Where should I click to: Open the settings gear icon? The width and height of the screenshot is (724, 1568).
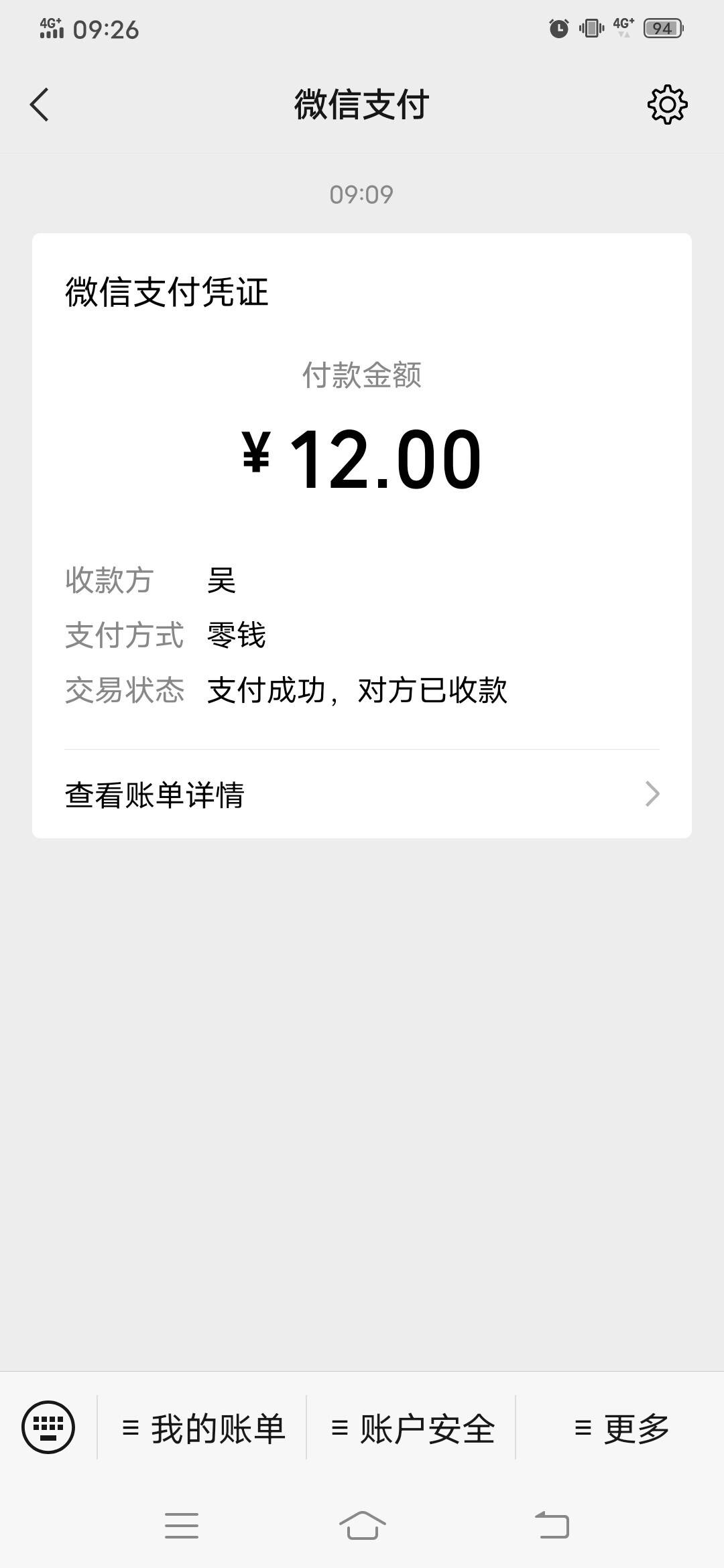pos(667,105)
